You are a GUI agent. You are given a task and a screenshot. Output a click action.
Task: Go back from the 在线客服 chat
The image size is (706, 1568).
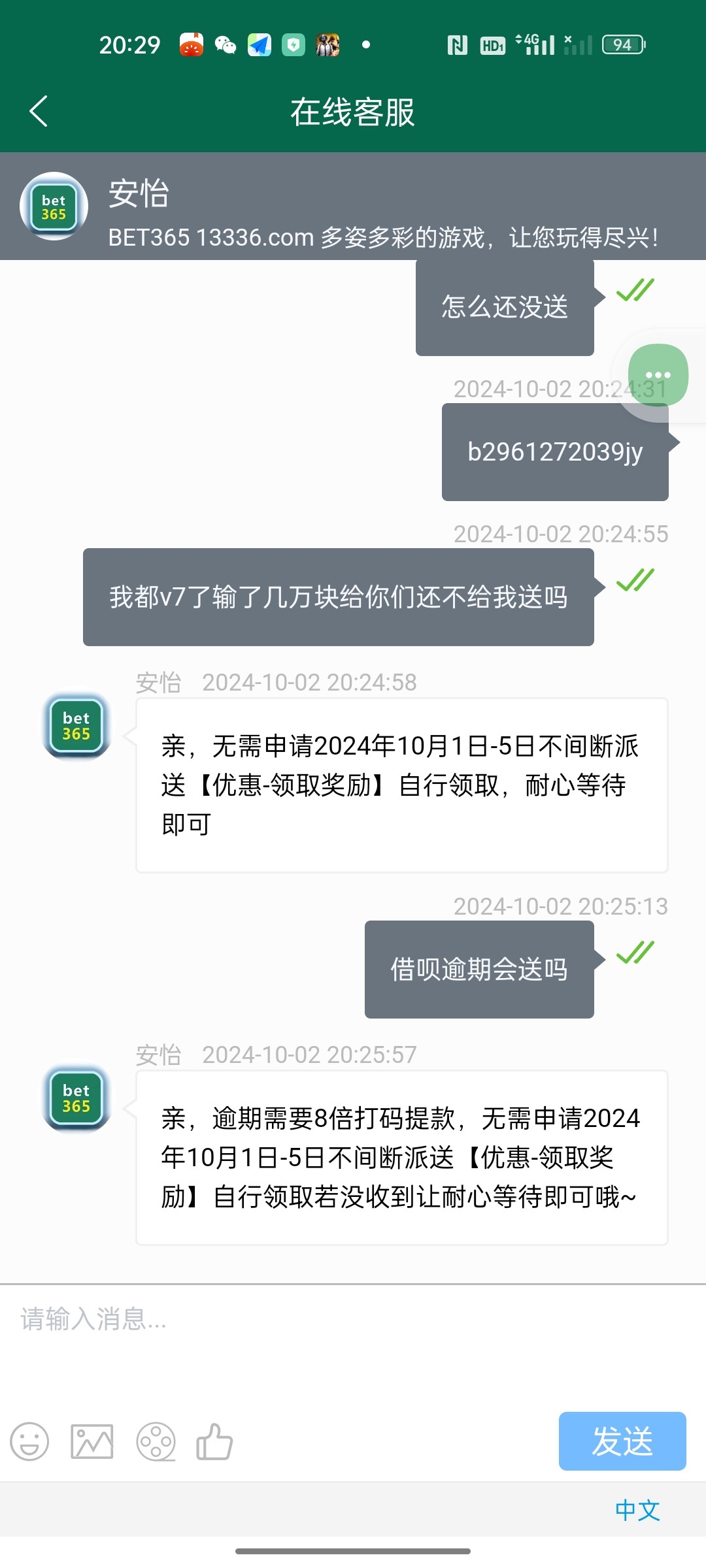tap(39, 111)
